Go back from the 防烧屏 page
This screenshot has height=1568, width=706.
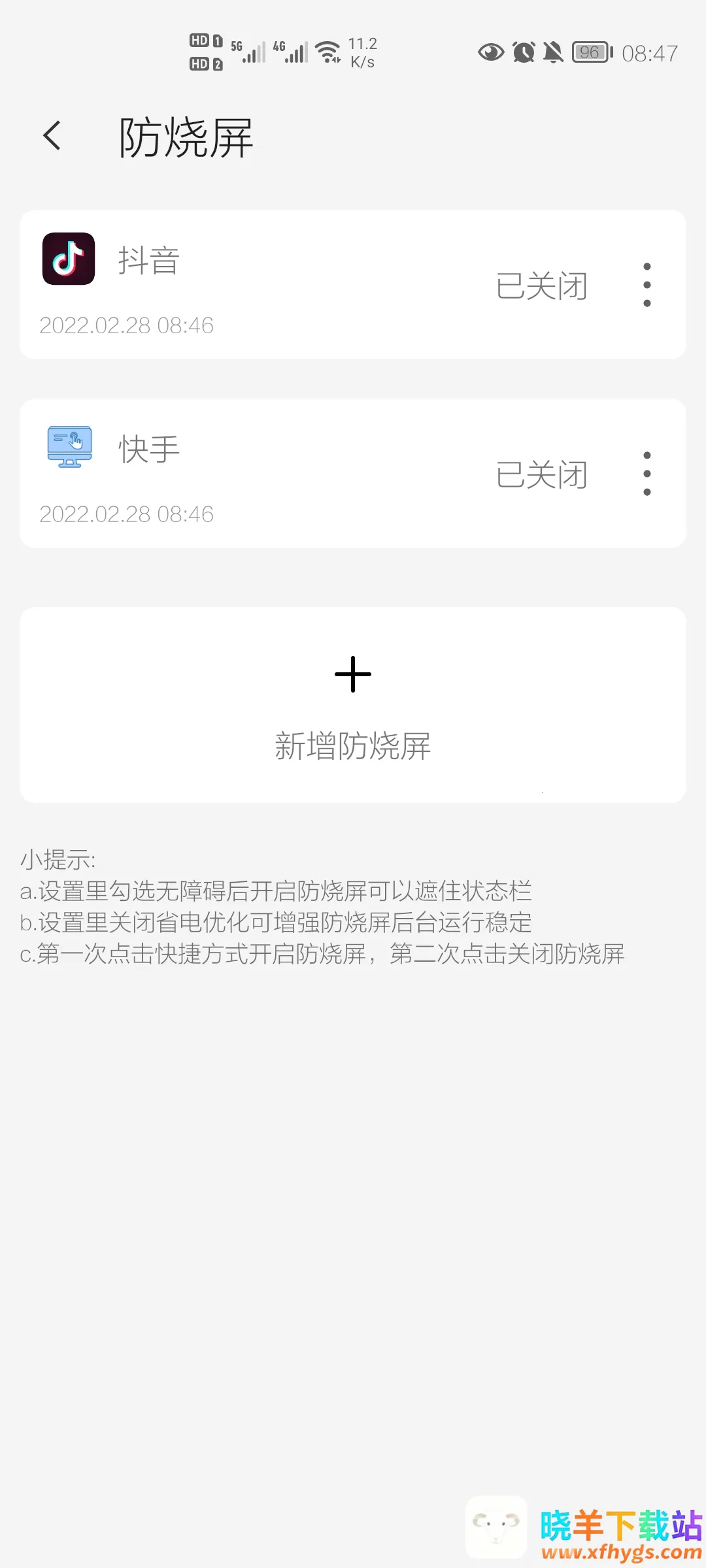(x=52, y=136)
